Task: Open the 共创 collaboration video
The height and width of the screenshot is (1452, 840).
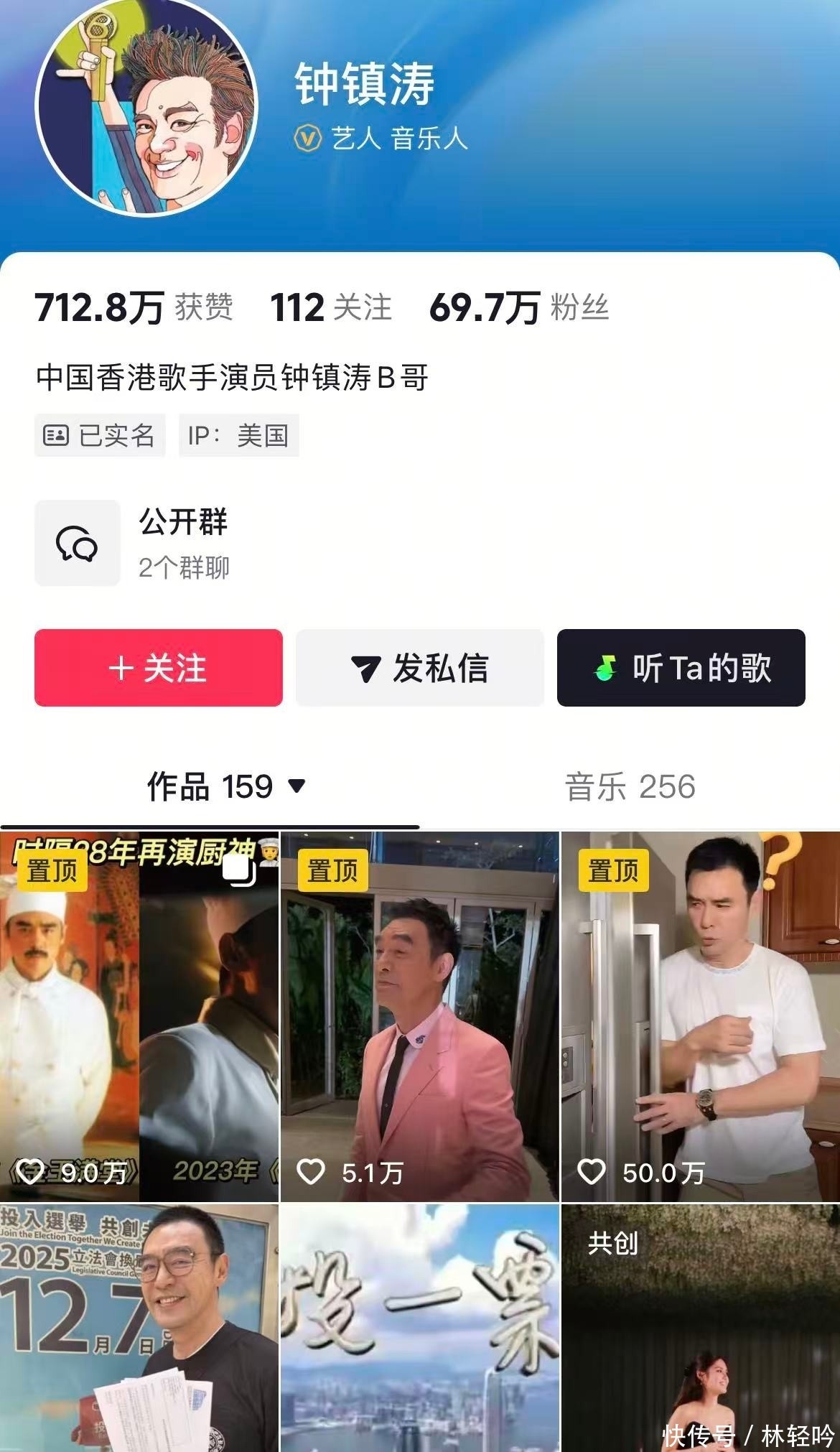Action: [700, 1328]
